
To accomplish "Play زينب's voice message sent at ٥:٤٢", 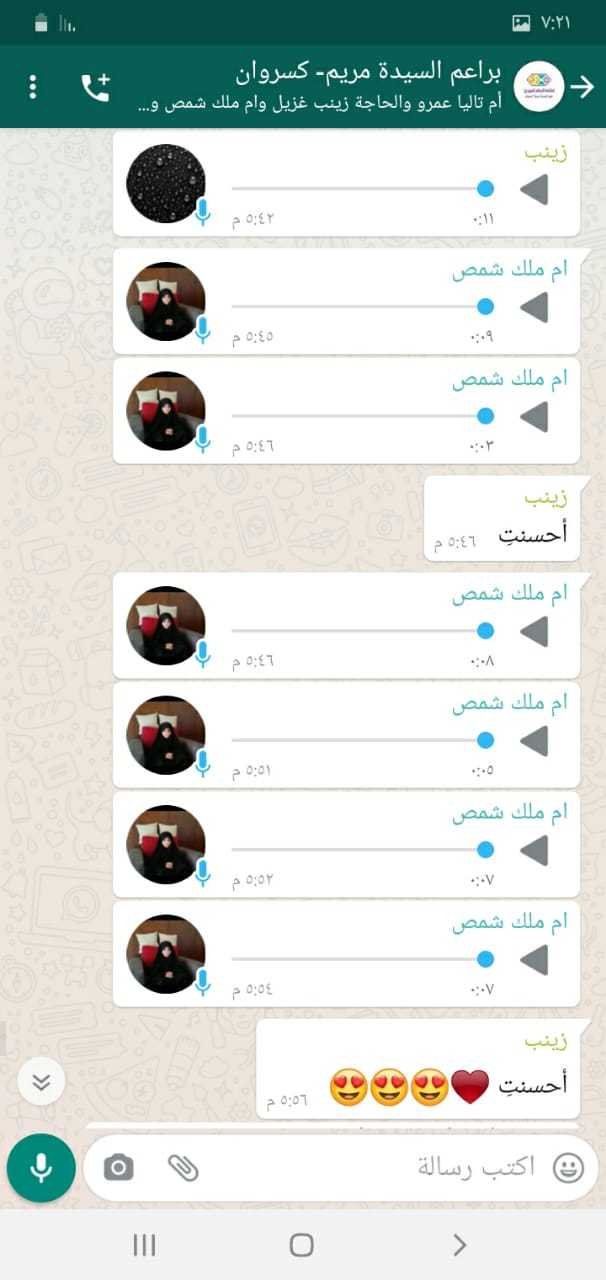I will (535, 189).
